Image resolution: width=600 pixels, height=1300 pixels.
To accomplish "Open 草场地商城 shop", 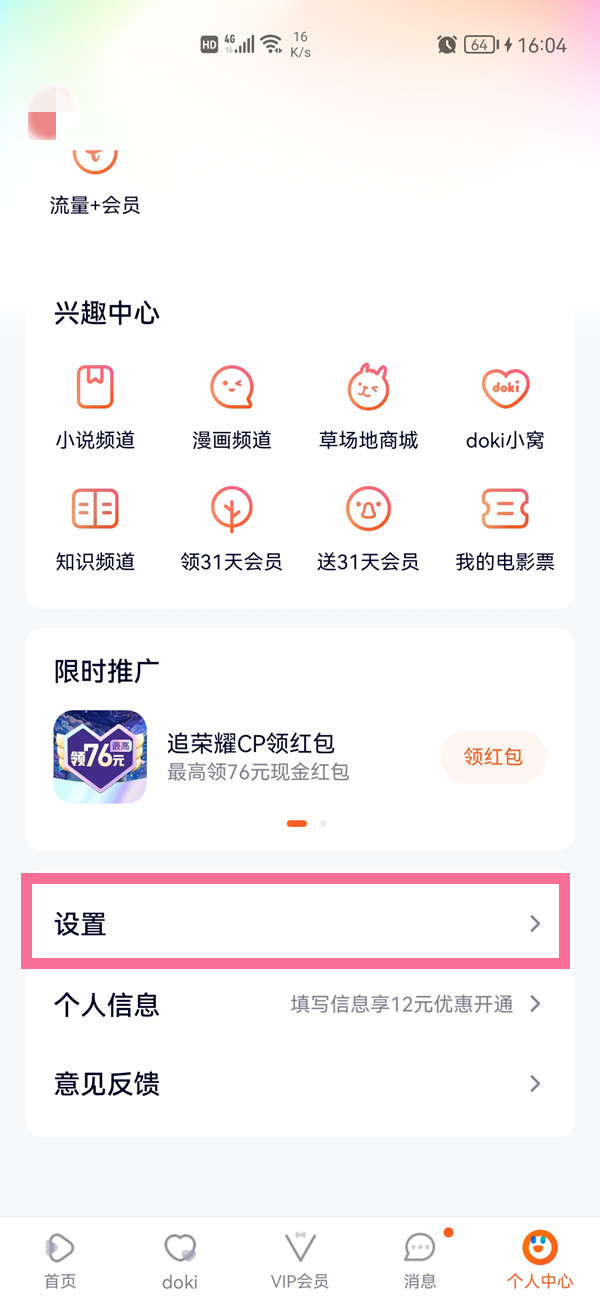I will point(368,405).
